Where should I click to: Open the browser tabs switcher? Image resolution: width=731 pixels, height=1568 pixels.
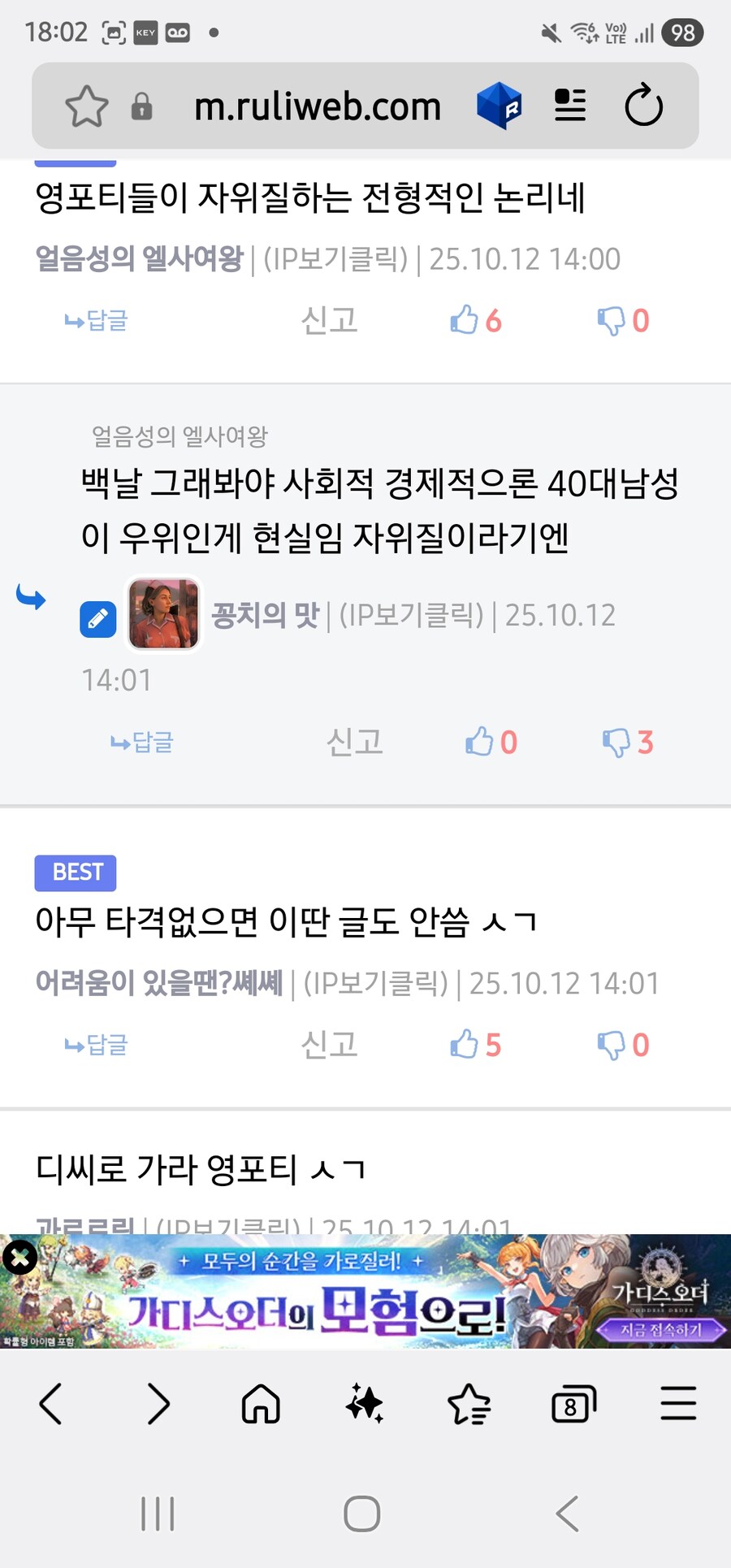click(573, 1404)
